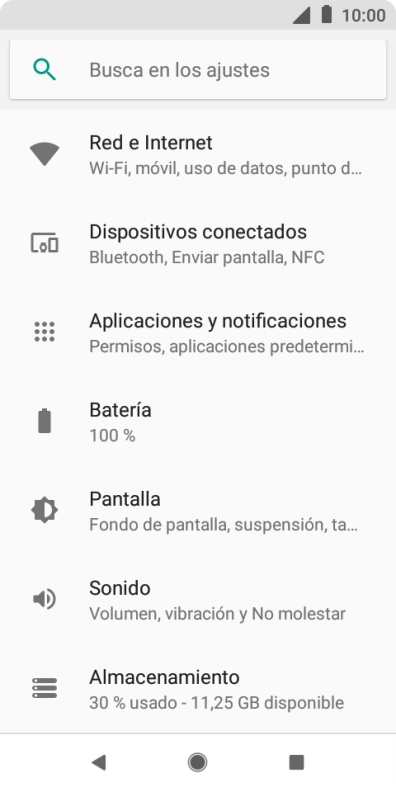Open Batería settings

[198, 421]
